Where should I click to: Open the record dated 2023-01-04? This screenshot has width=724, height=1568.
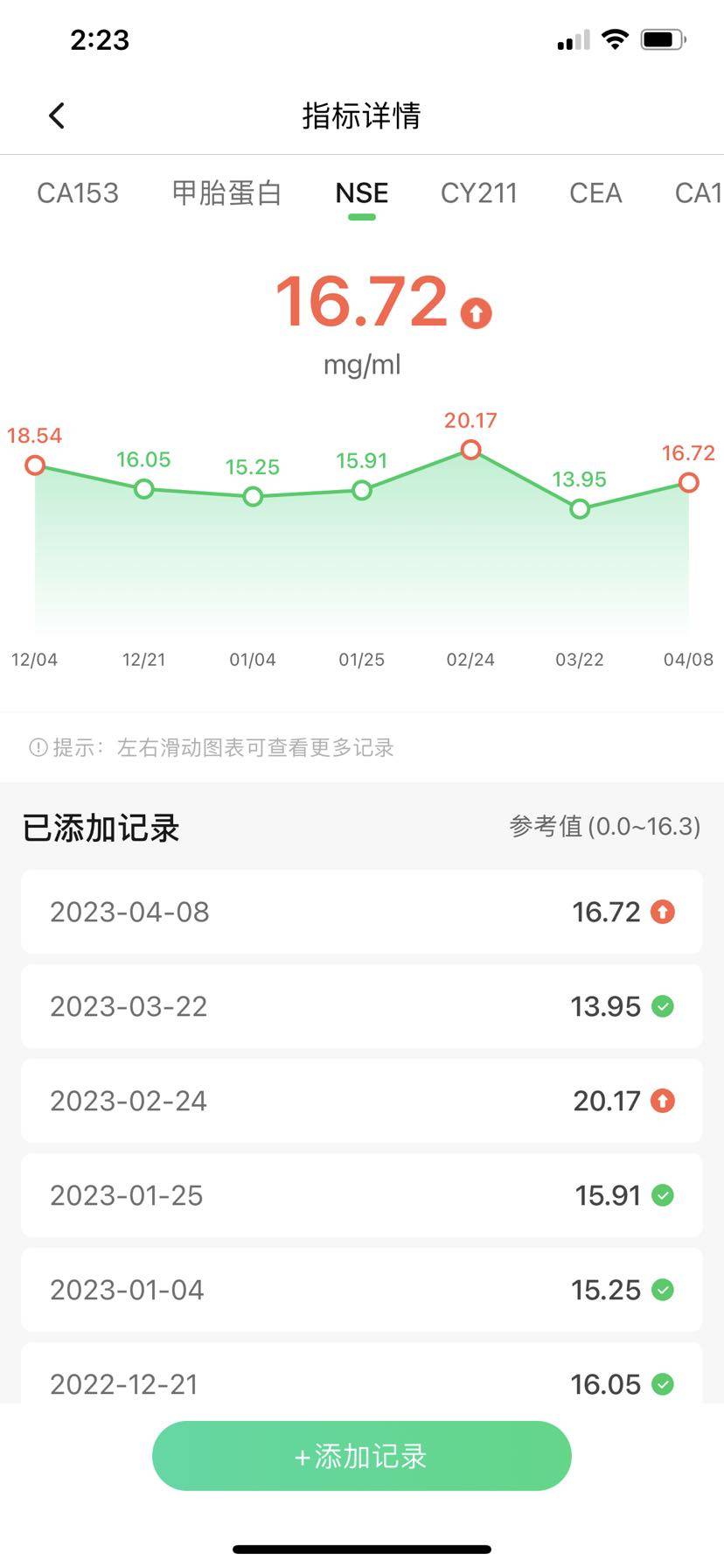tap(361, 1290)
